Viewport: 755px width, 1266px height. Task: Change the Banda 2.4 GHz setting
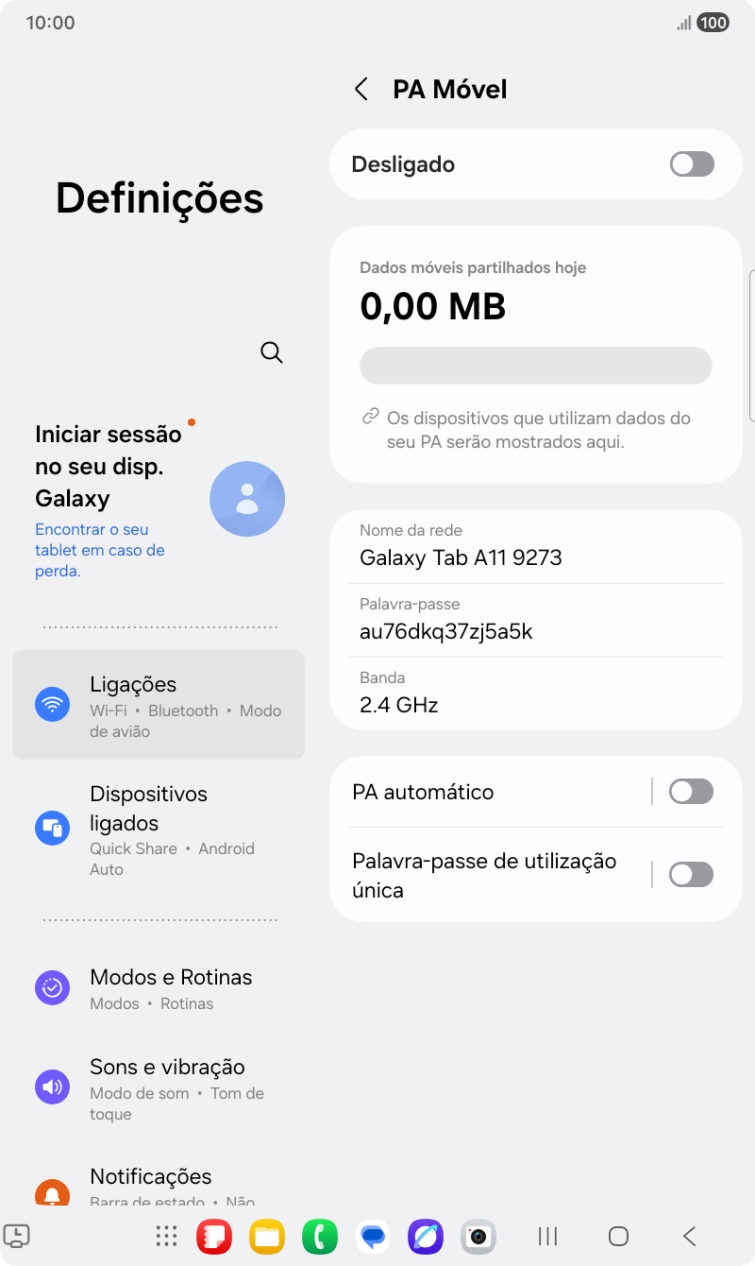pyautogui.click(x=535, y=693)
